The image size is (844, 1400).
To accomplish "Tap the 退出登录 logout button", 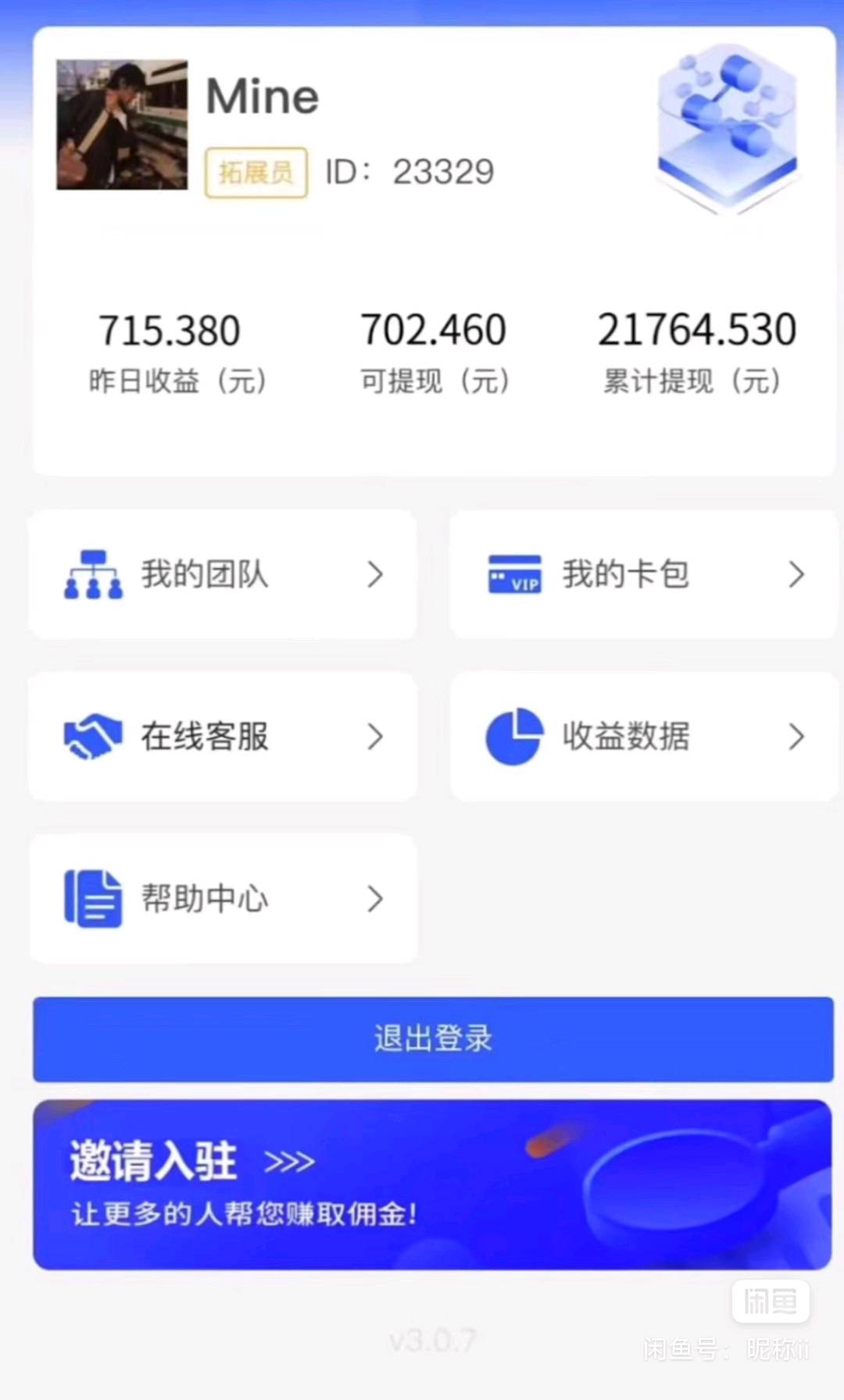I will pyautogui.click(x=433, y=1039).
